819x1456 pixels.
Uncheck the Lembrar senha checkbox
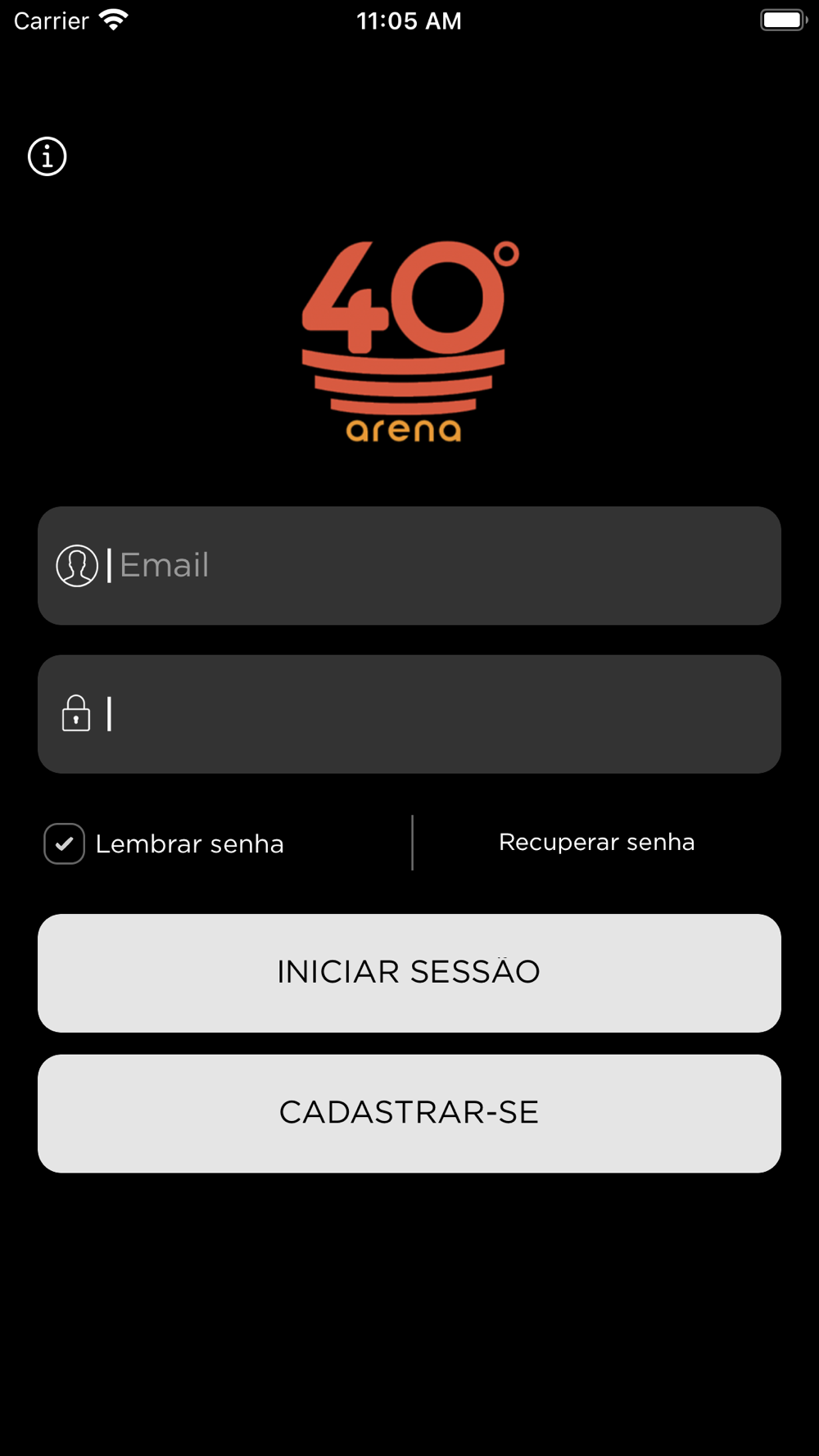tap(65, 843)
